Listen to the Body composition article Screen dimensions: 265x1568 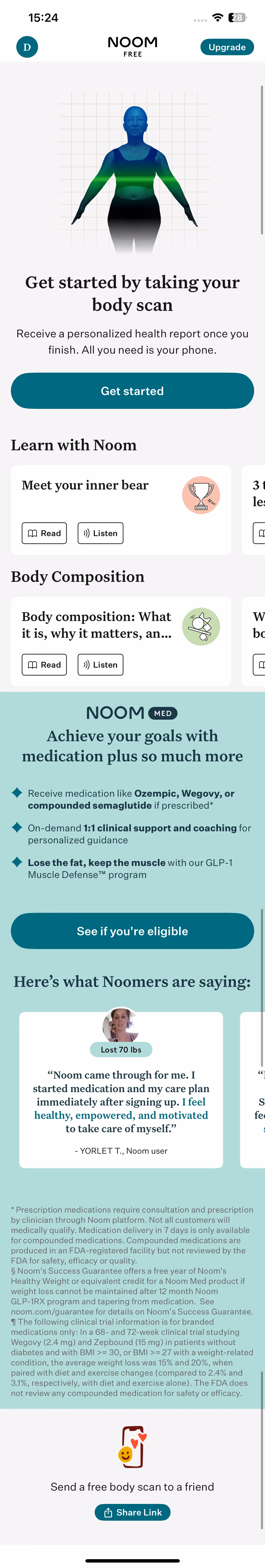(x=101, y=665)
